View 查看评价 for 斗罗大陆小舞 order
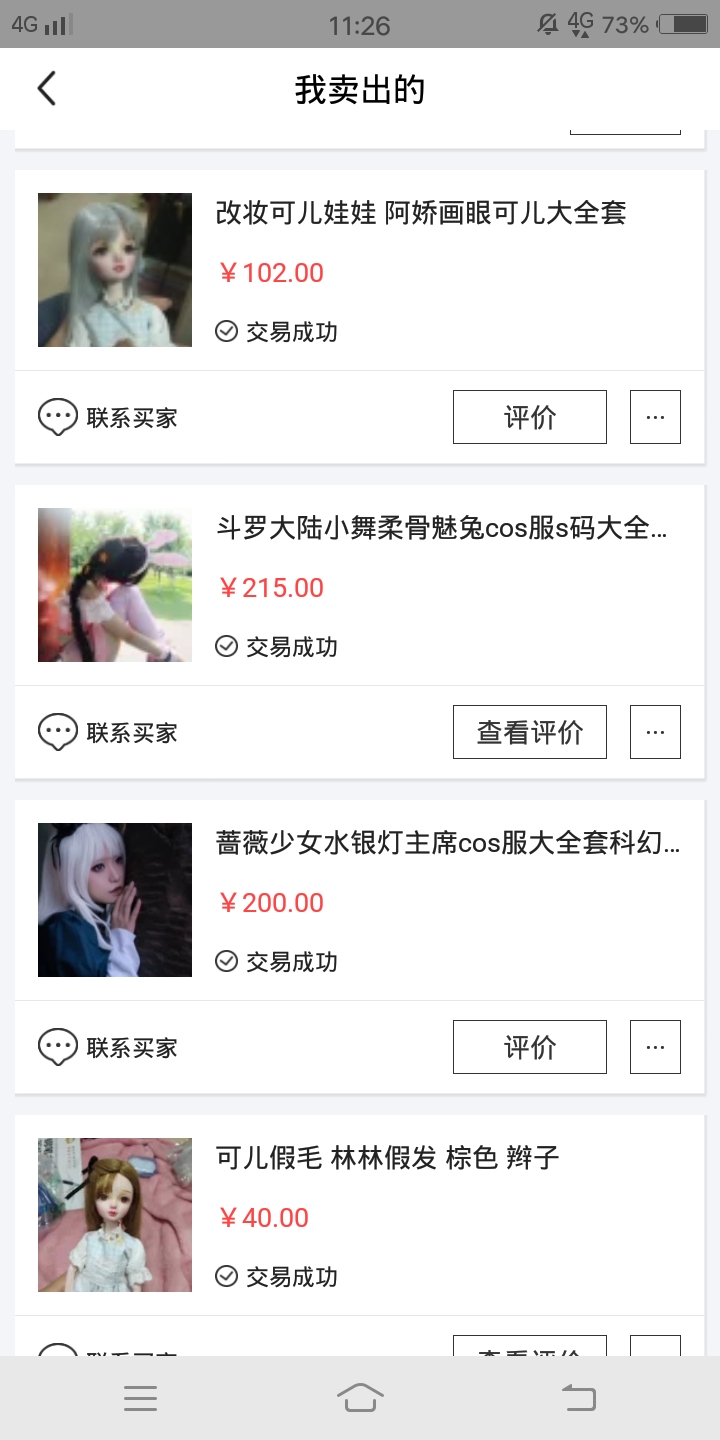The height and width of the screenshot is (1440, 720). click(x=529, y=732)
